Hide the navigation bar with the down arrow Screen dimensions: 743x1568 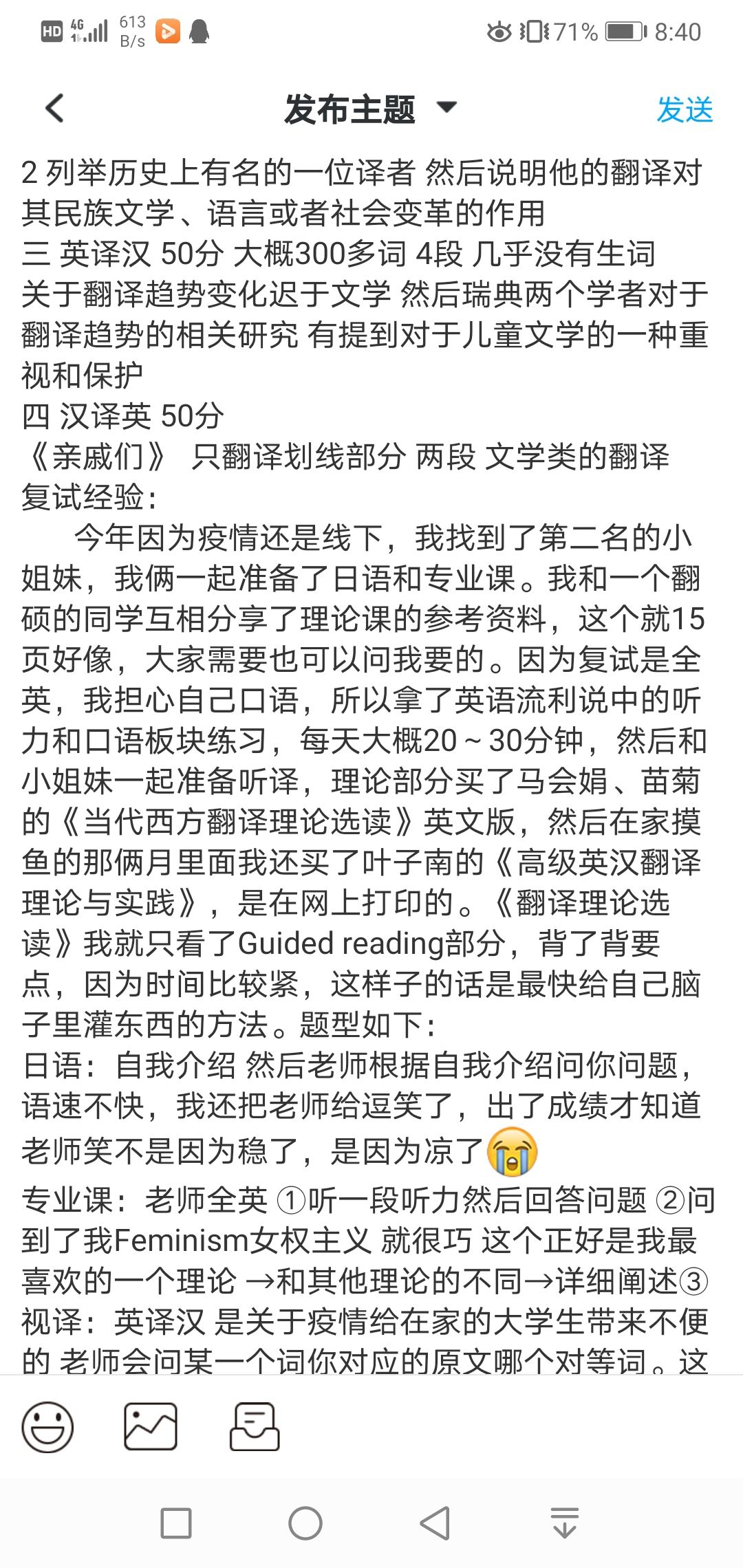click(565, 1523)
